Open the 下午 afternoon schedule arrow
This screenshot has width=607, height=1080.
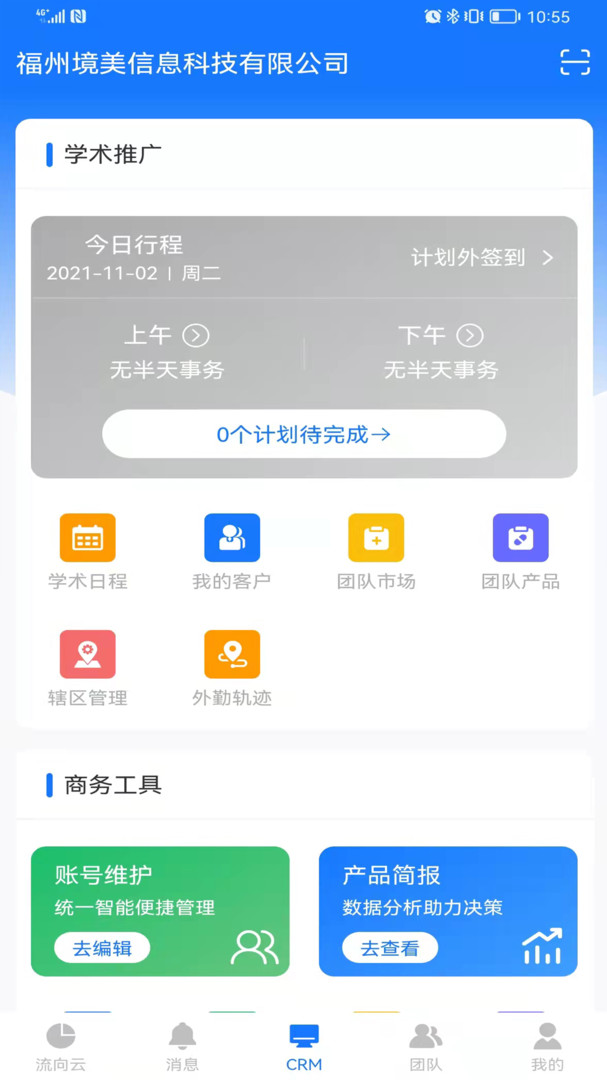pyautogui.click(x=470, y=335)
